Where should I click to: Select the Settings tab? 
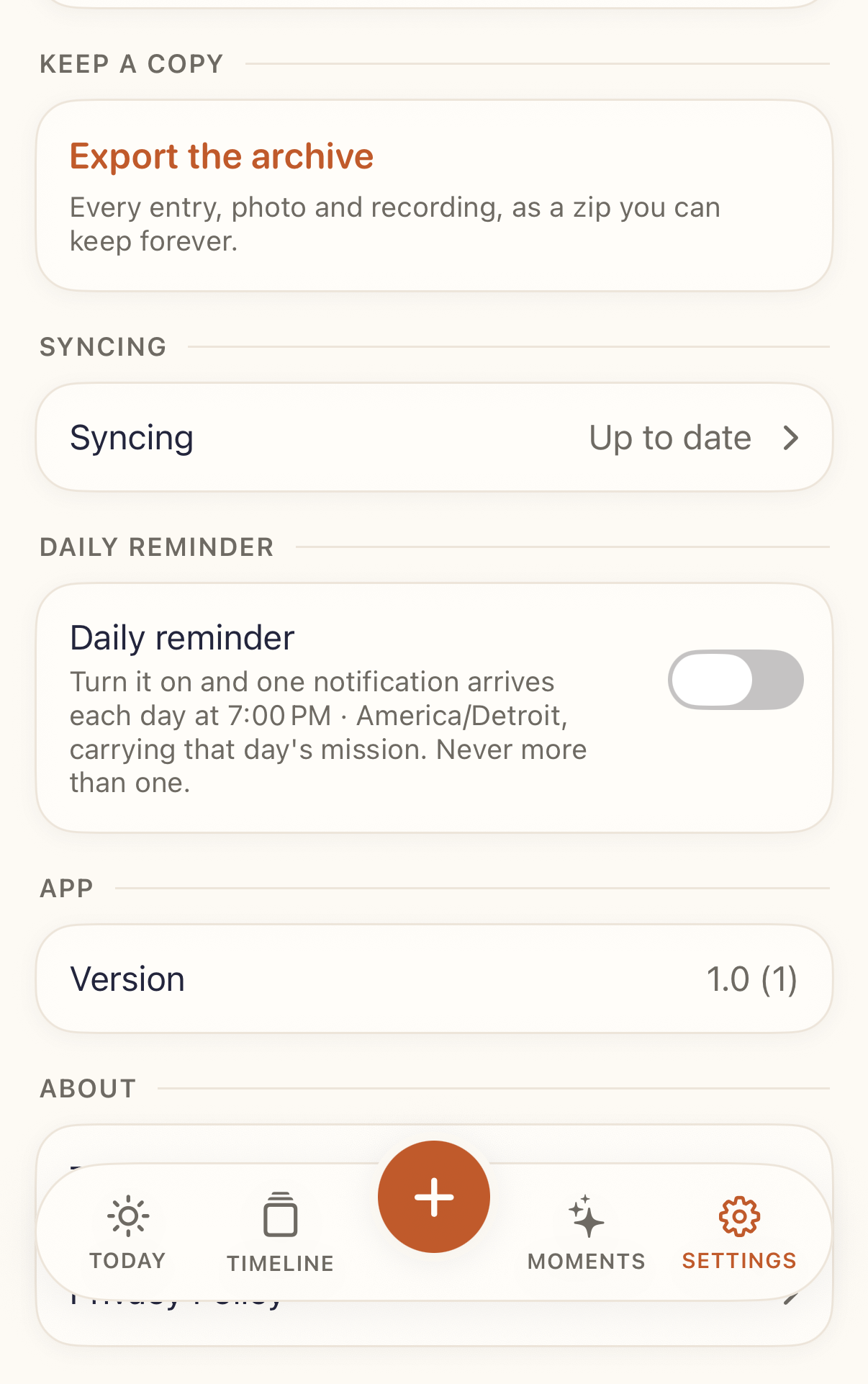tap(739, 1234)
